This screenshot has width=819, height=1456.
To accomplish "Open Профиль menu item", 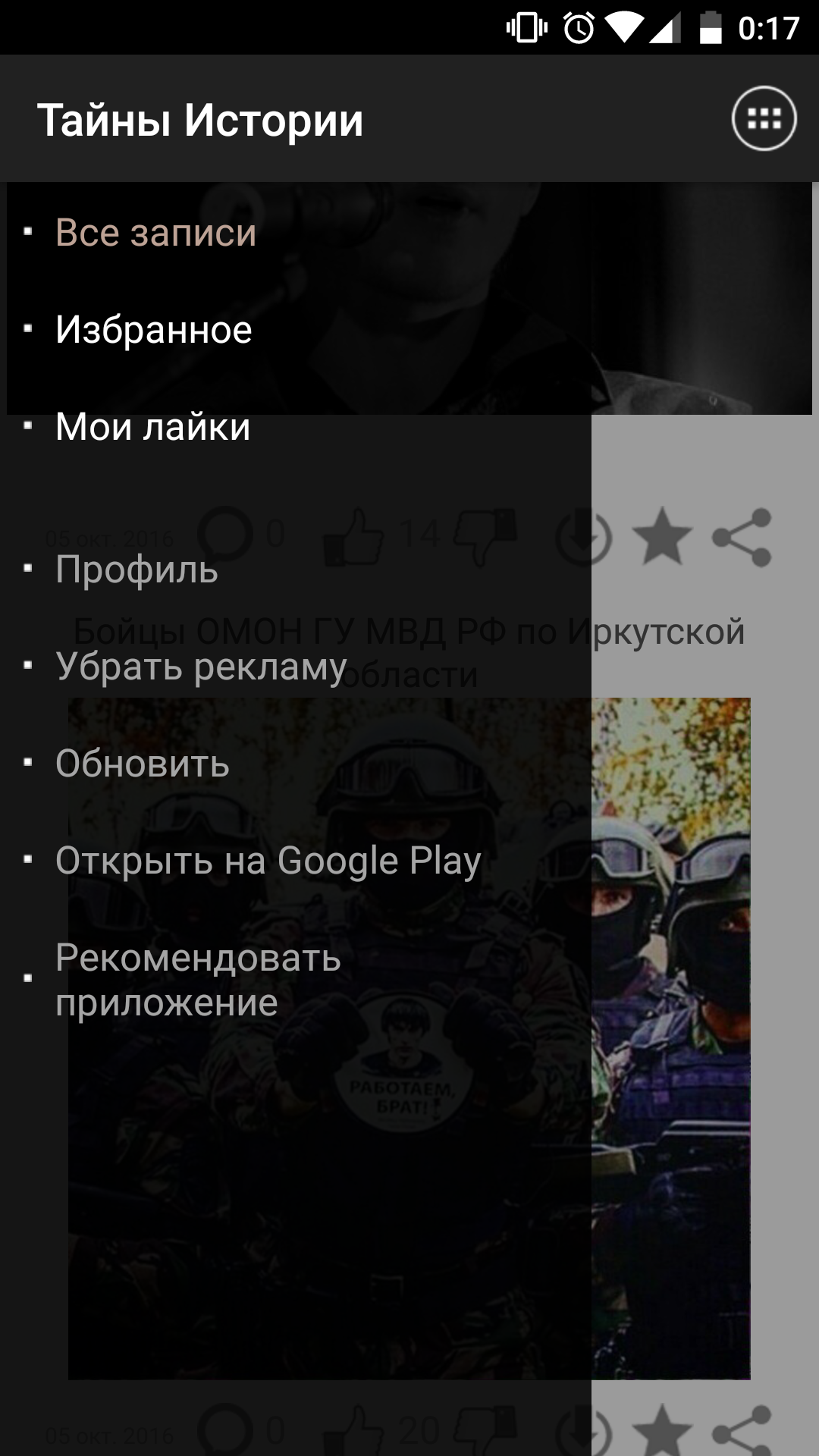I will (136, 570).
